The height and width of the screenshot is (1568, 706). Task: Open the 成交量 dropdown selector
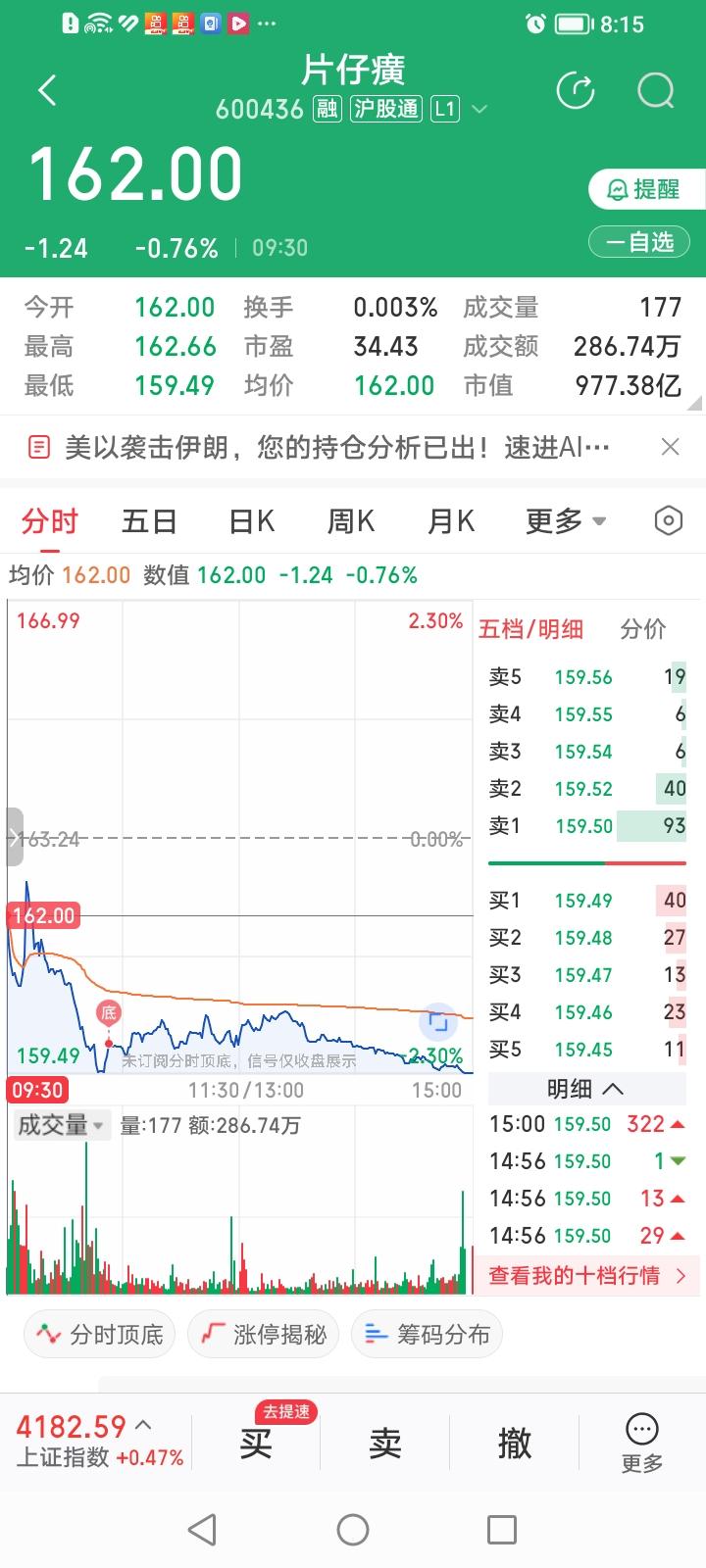tap(61, 1125)
